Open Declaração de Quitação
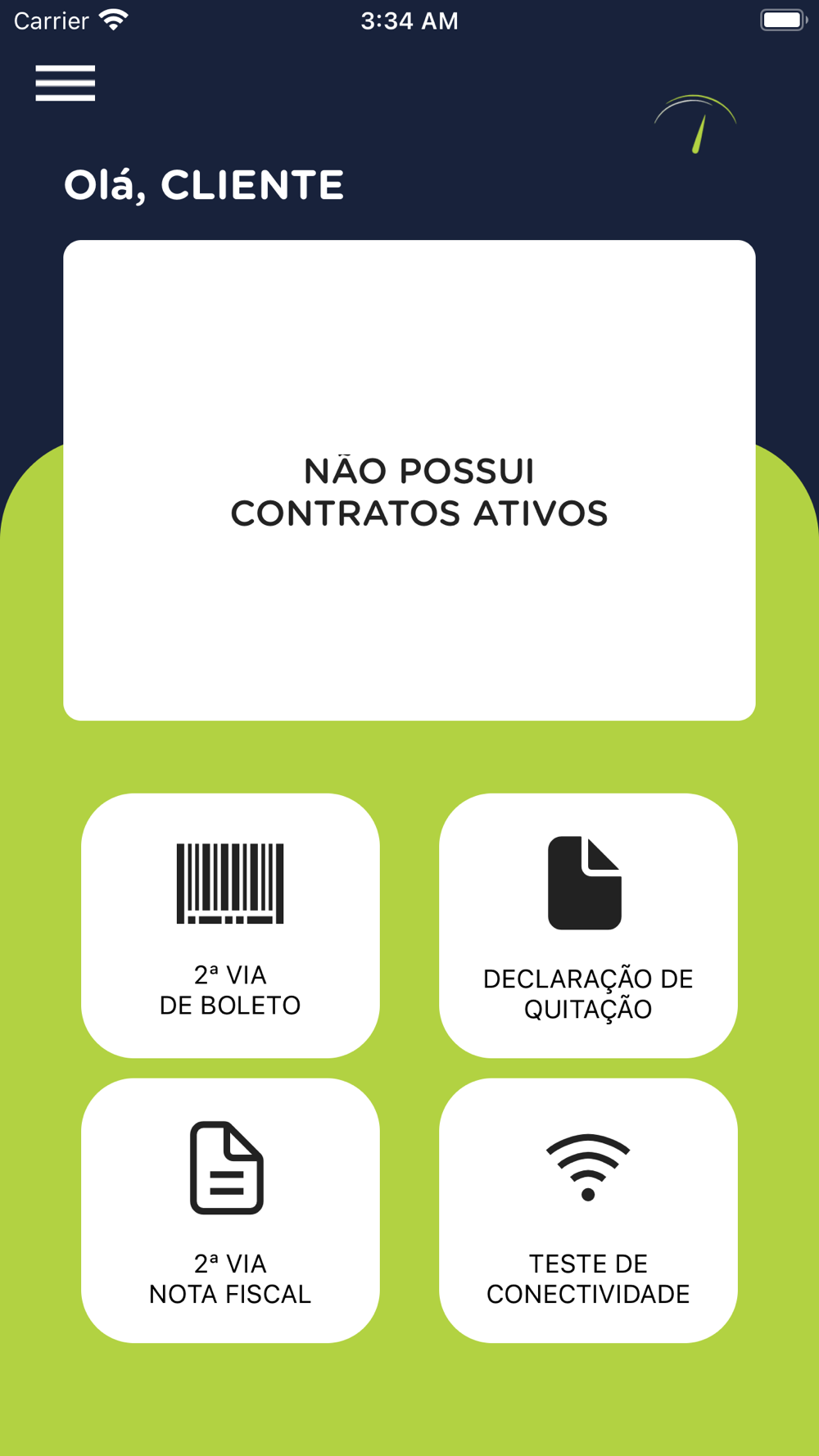Image resolution: width=819 pixels, height=1456 pixels. (588, 925)
